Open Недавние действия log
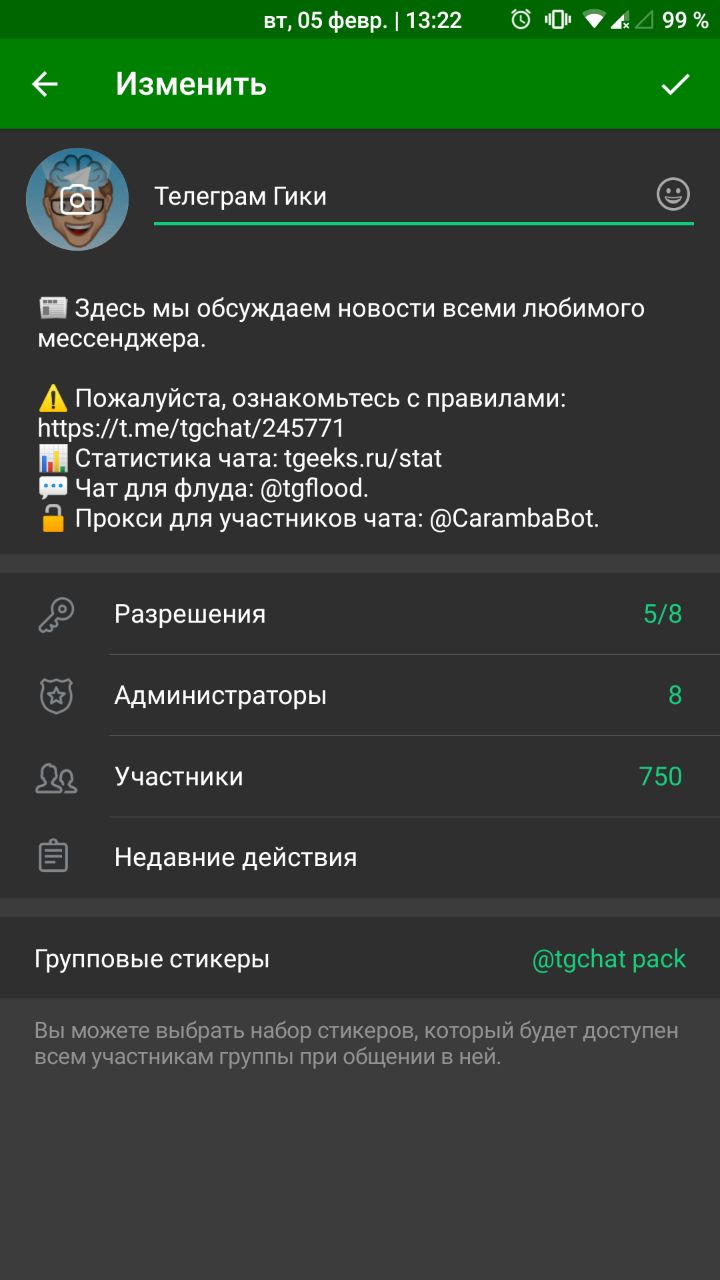 360,857
